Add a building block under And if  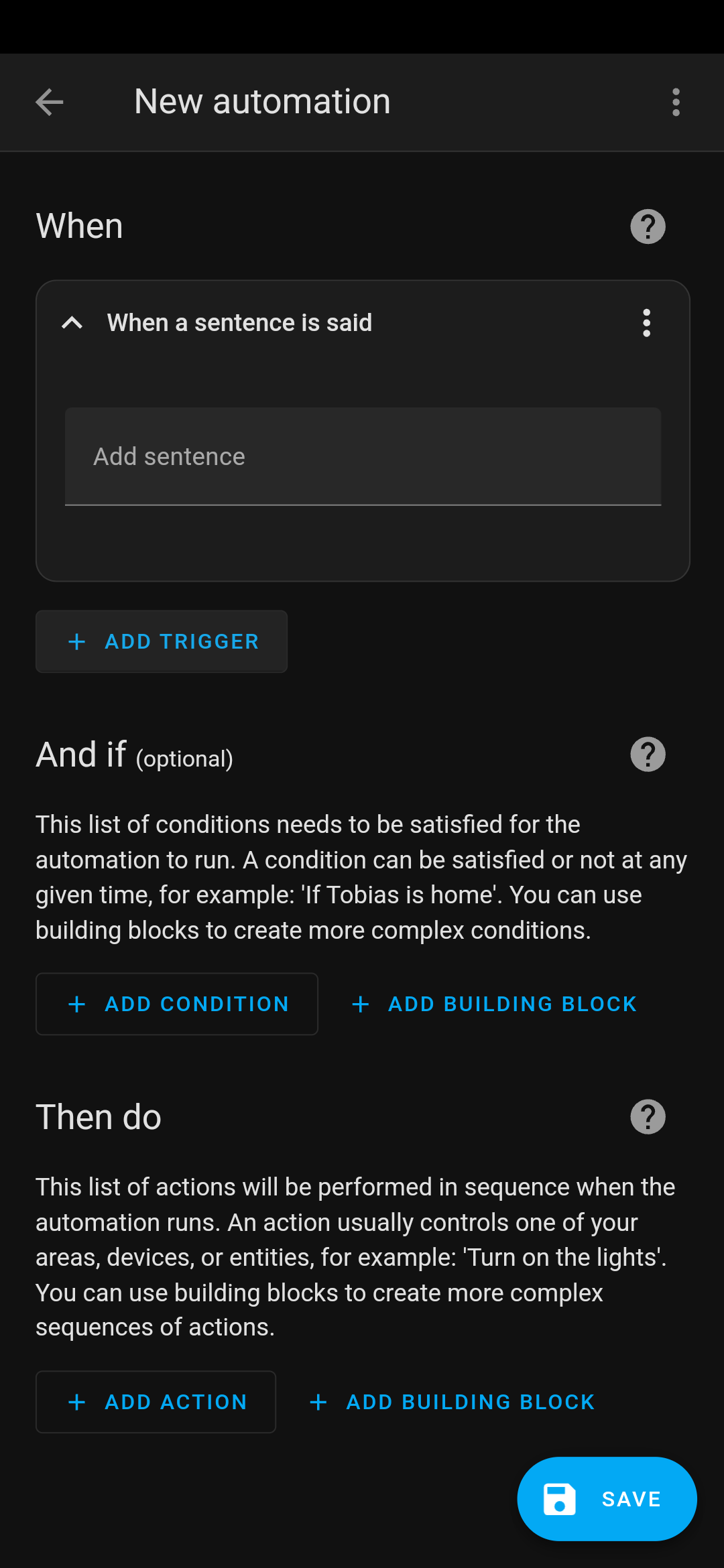pos(494,1004)
